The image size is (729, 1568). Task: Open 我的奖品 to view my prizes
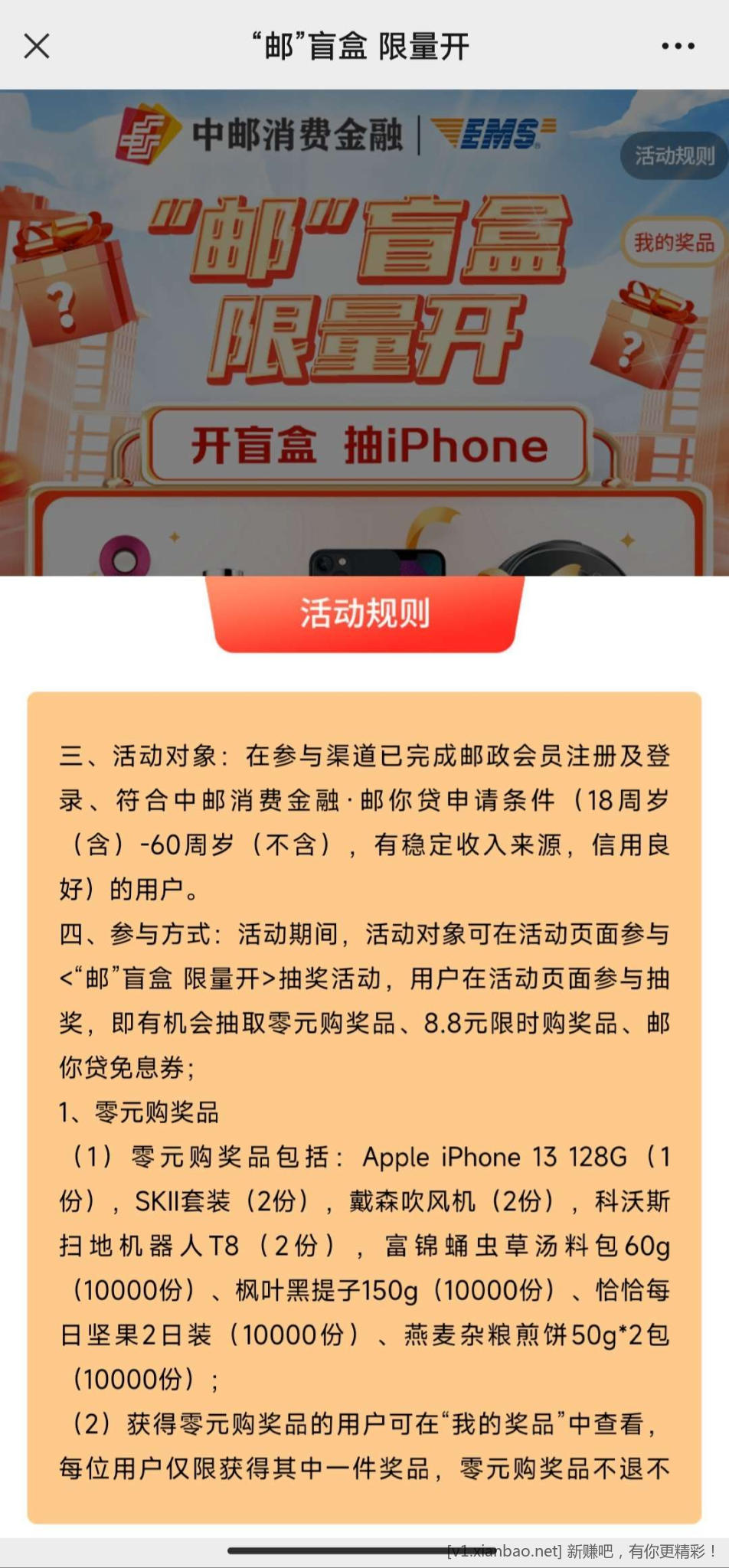673,243
